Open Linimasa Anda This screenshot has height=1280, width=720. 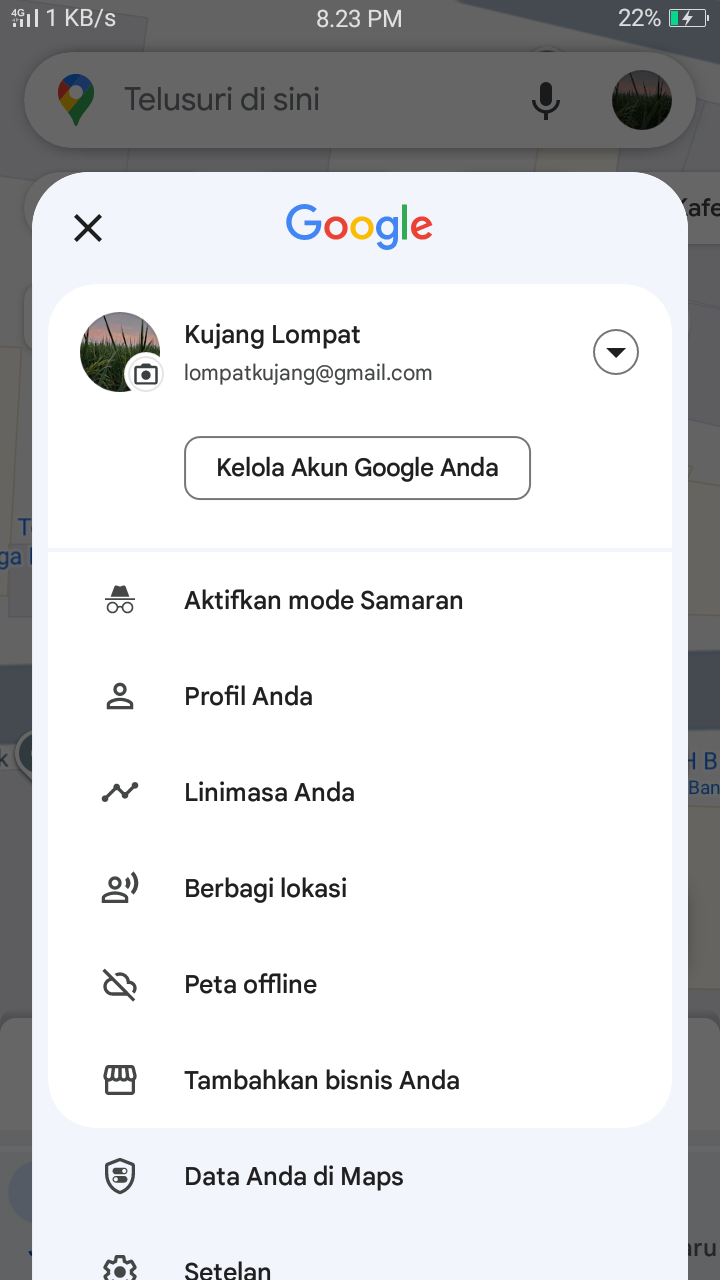pos(360,792)
